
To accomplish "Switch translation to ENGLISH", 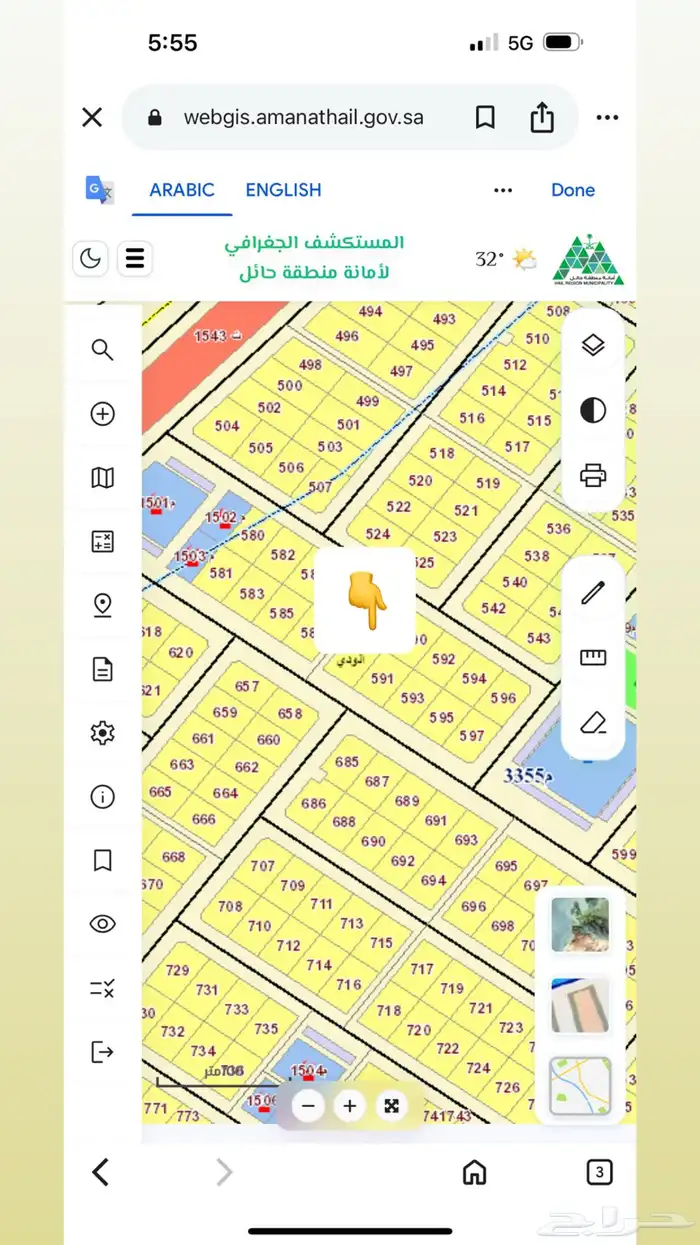I will point(283,190).
